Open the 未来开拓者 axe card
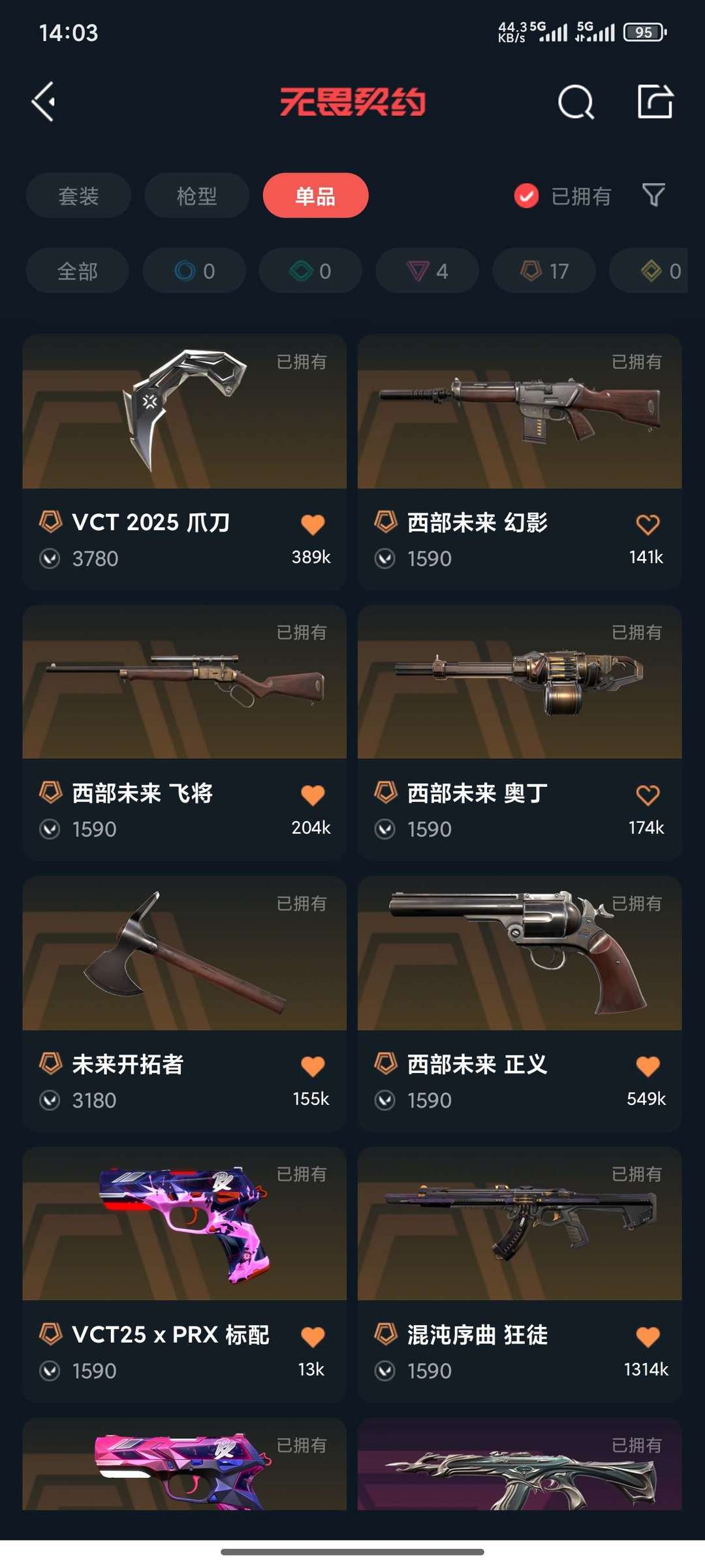 (x=184, y=1003)
